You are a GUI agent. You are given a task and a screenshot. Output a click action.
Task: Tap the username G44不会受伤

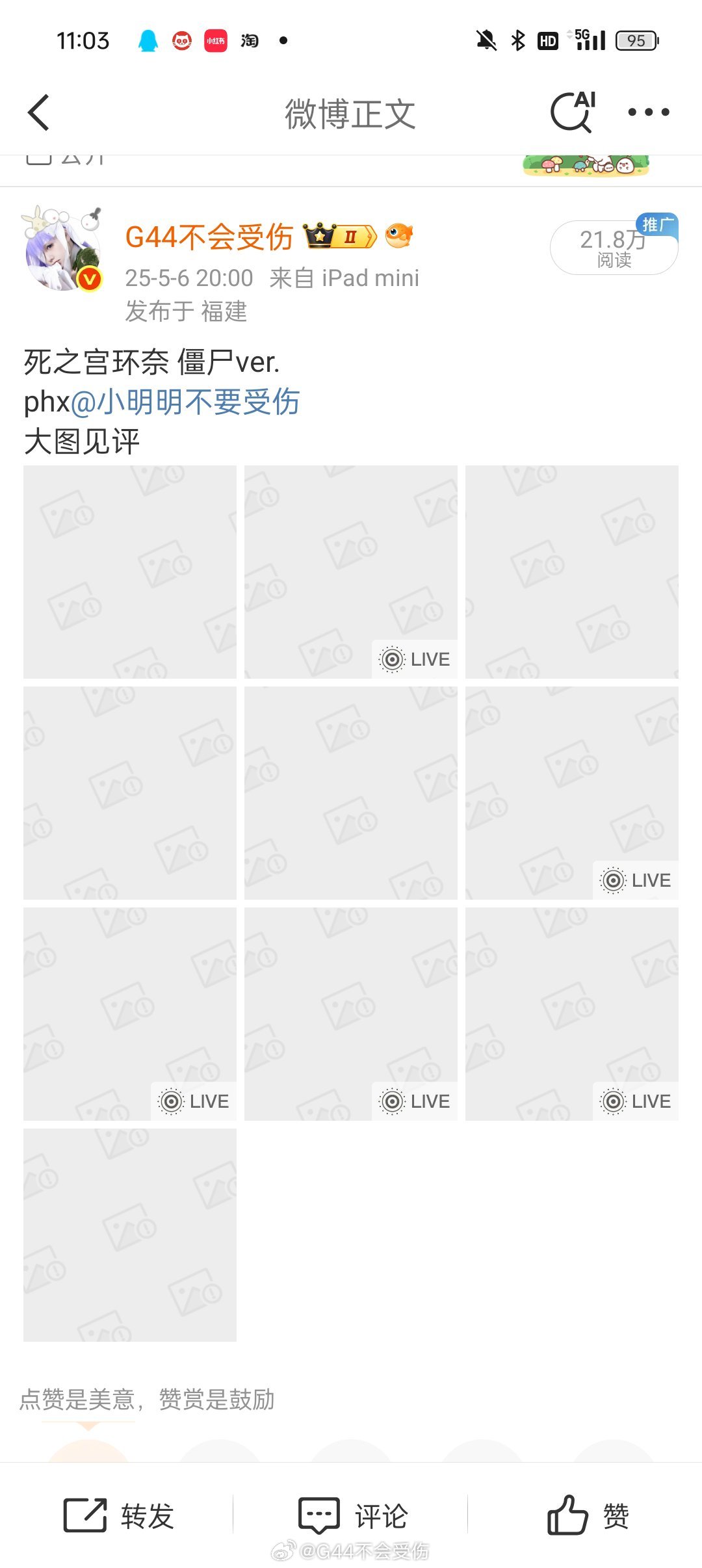[x=209, y=237]
